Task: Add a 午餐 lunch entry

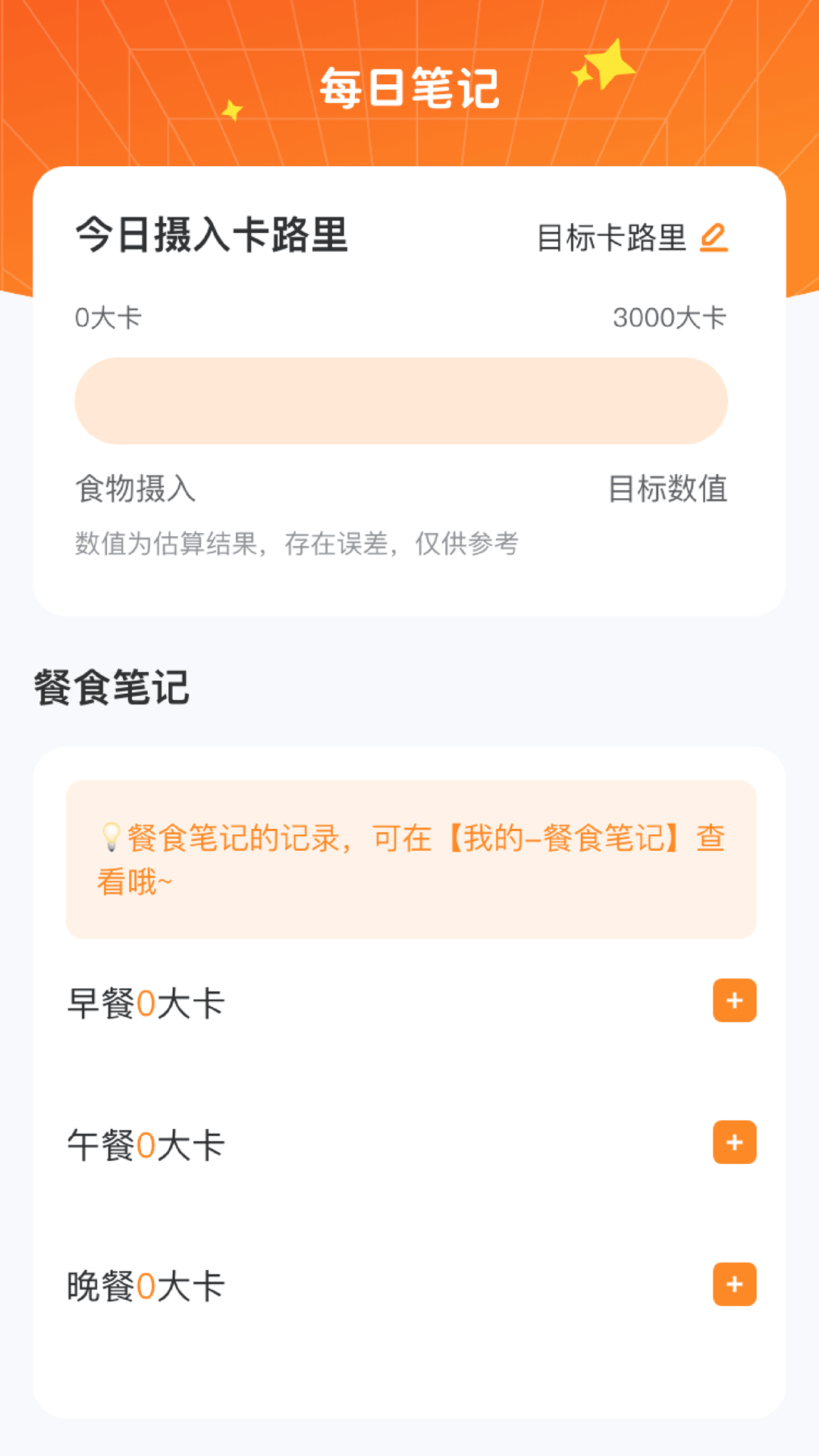Action: coord(734,1142)
